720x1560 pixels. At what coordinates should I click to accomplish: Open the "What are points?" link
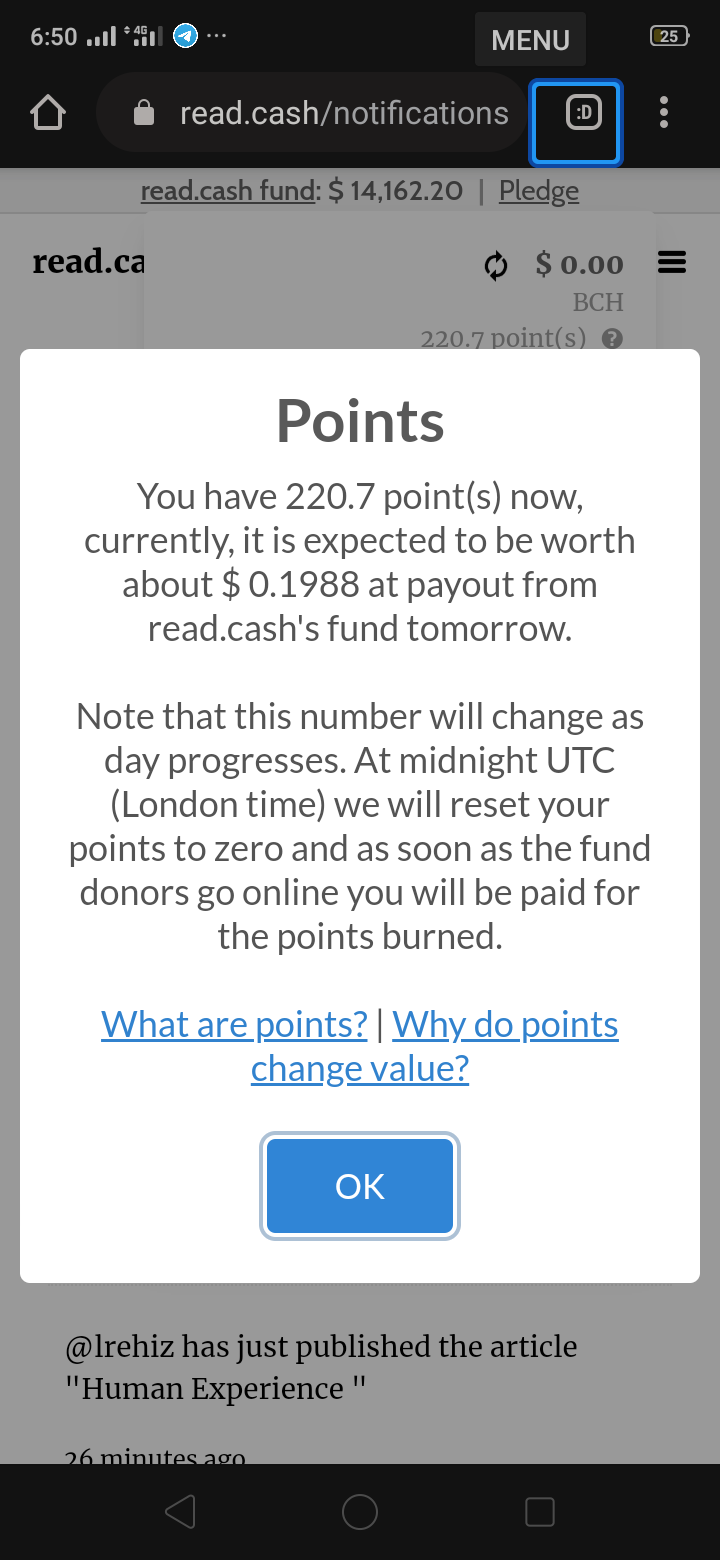235,1024
